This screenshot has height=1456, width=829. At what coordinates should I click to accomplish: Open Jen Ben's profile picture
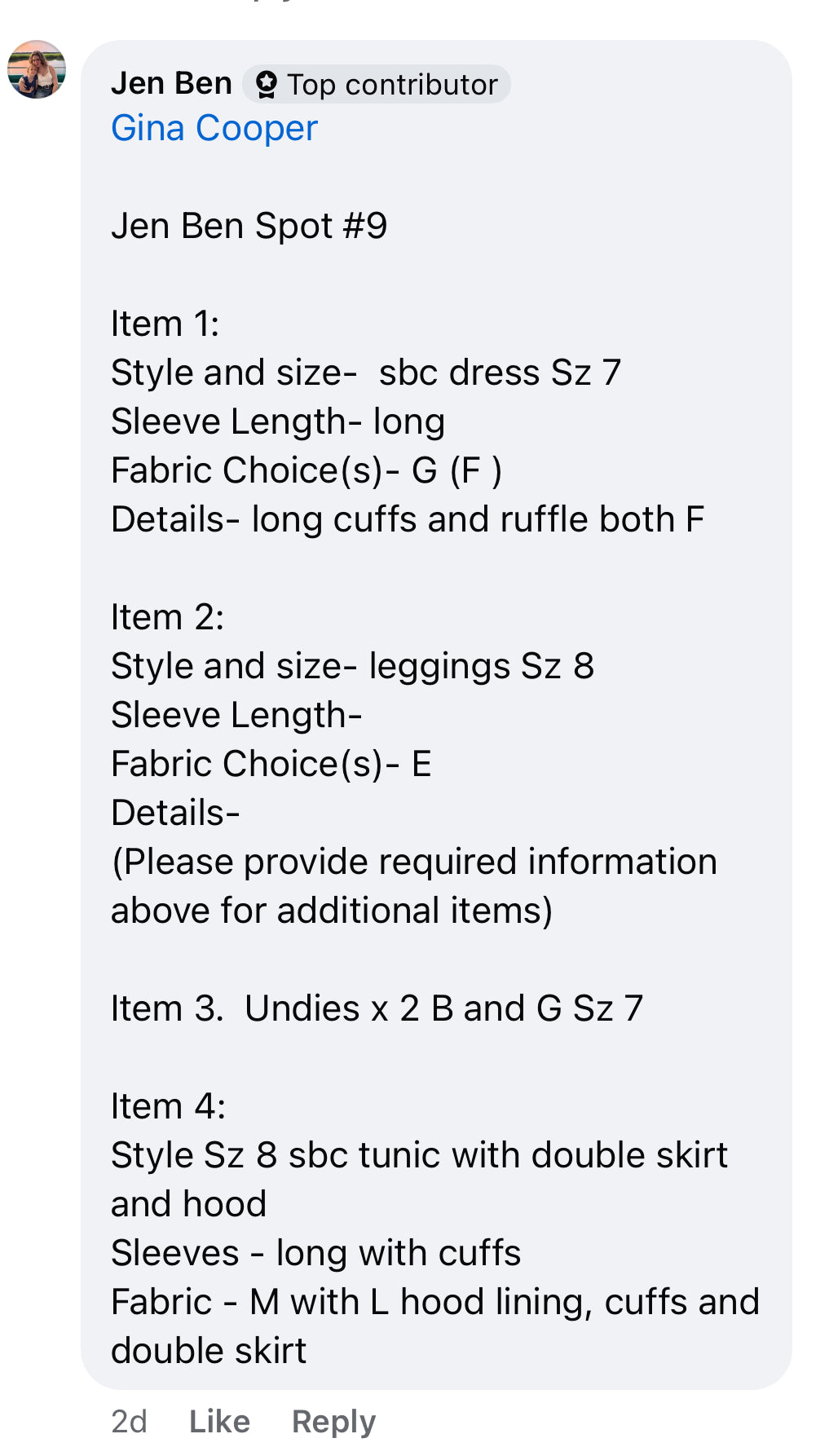click(37, 70)
